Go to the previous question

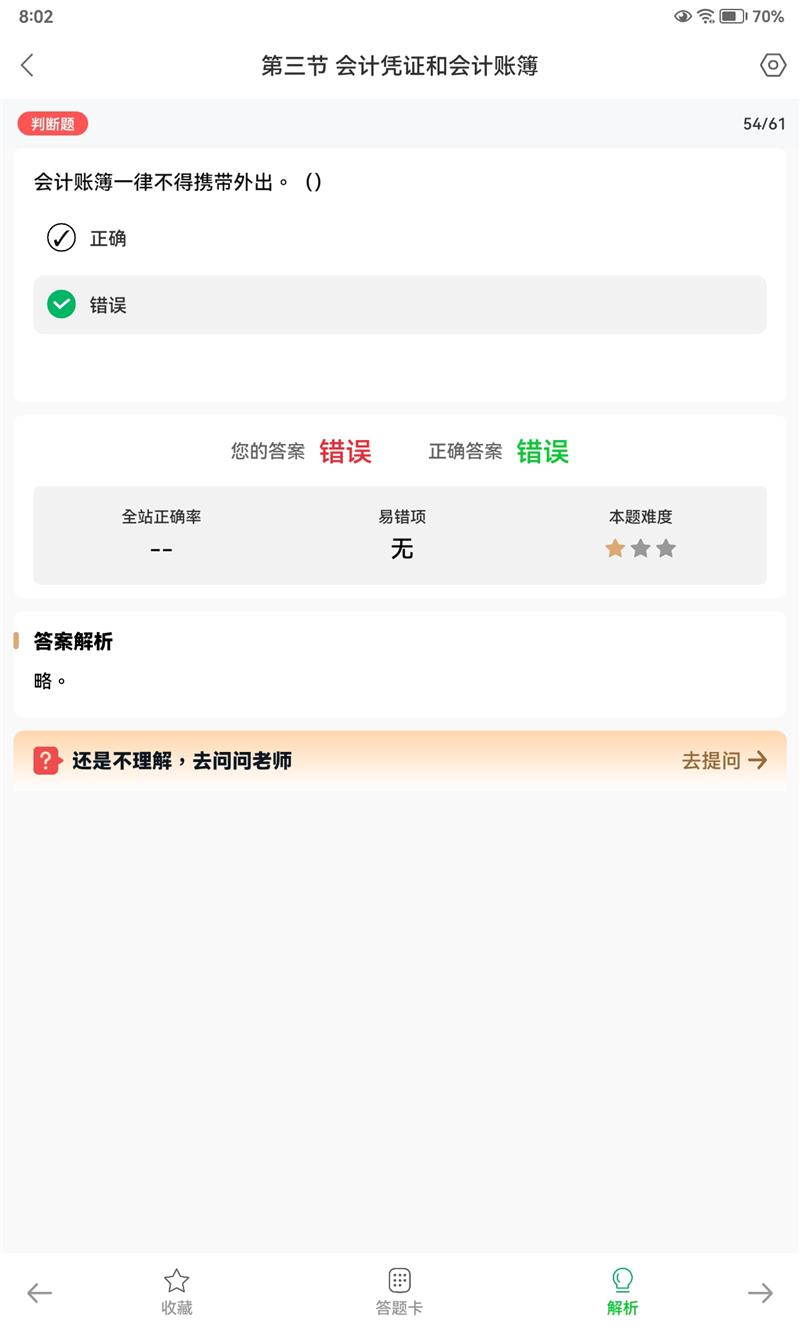pyautogui.click(x=39, y=1293)
